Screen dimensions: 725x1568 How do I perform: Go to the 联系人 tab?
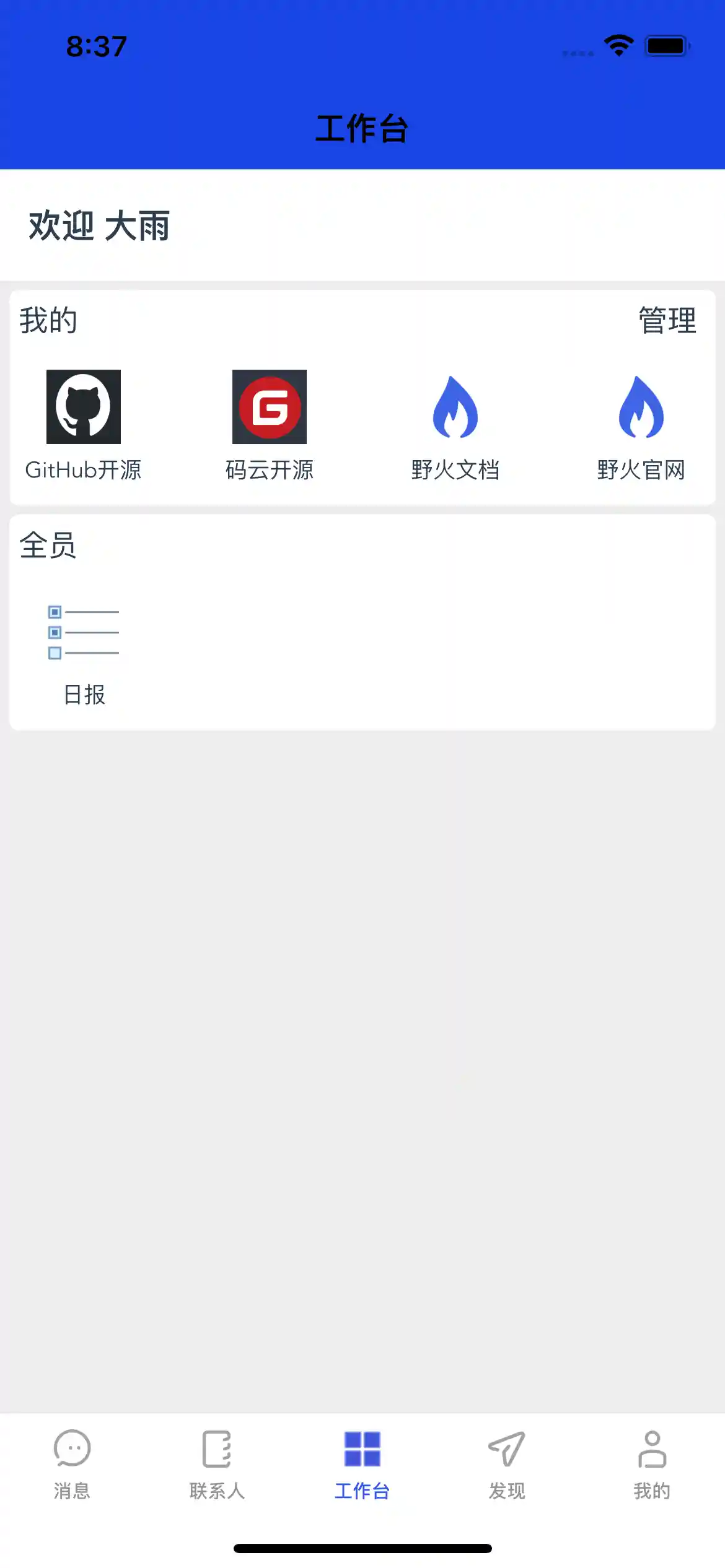pyautogui.click(x=217, y=1464)
